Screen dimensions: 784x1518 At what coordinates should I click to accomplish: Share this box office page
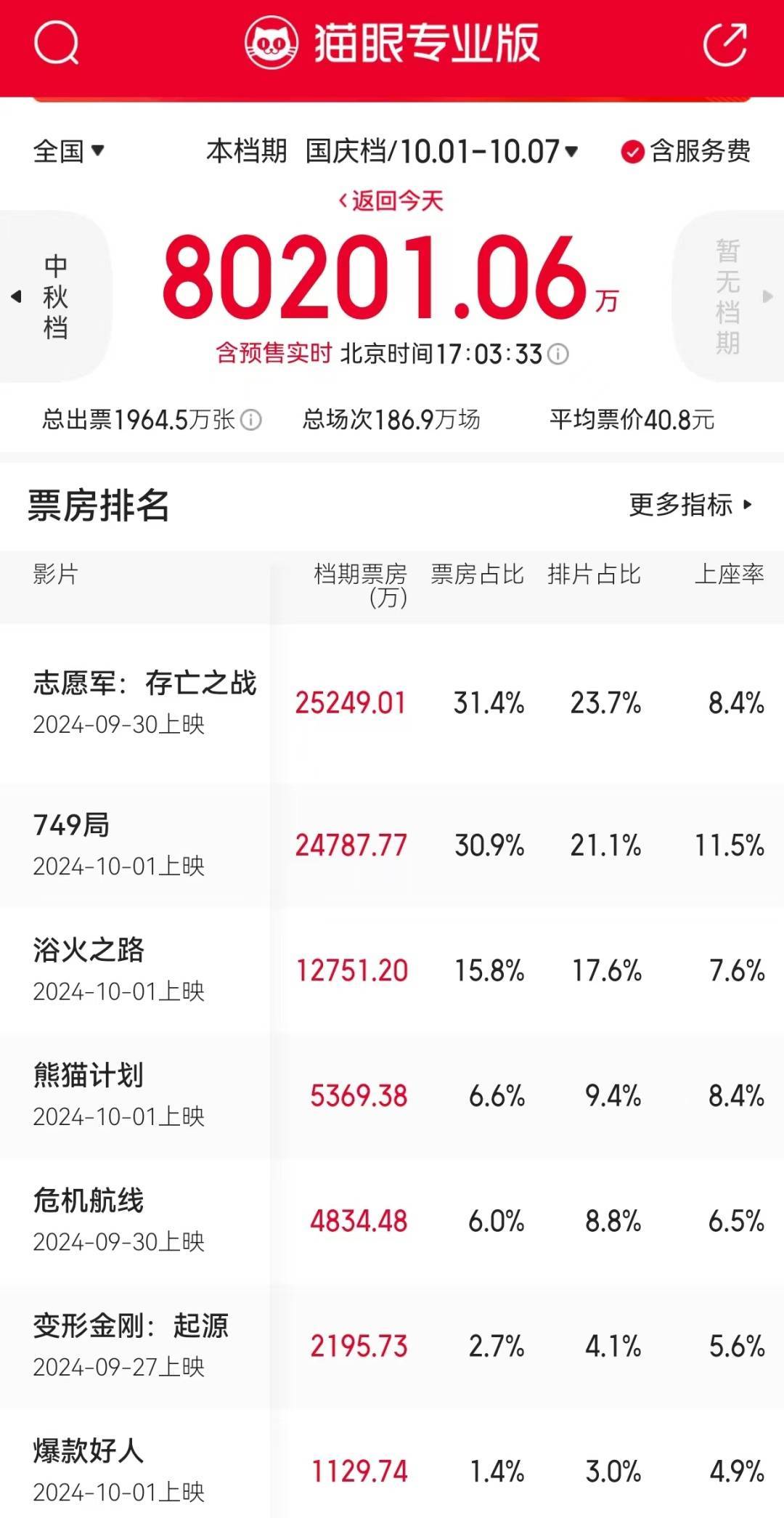pyautogui.click(x=725, y=43)
